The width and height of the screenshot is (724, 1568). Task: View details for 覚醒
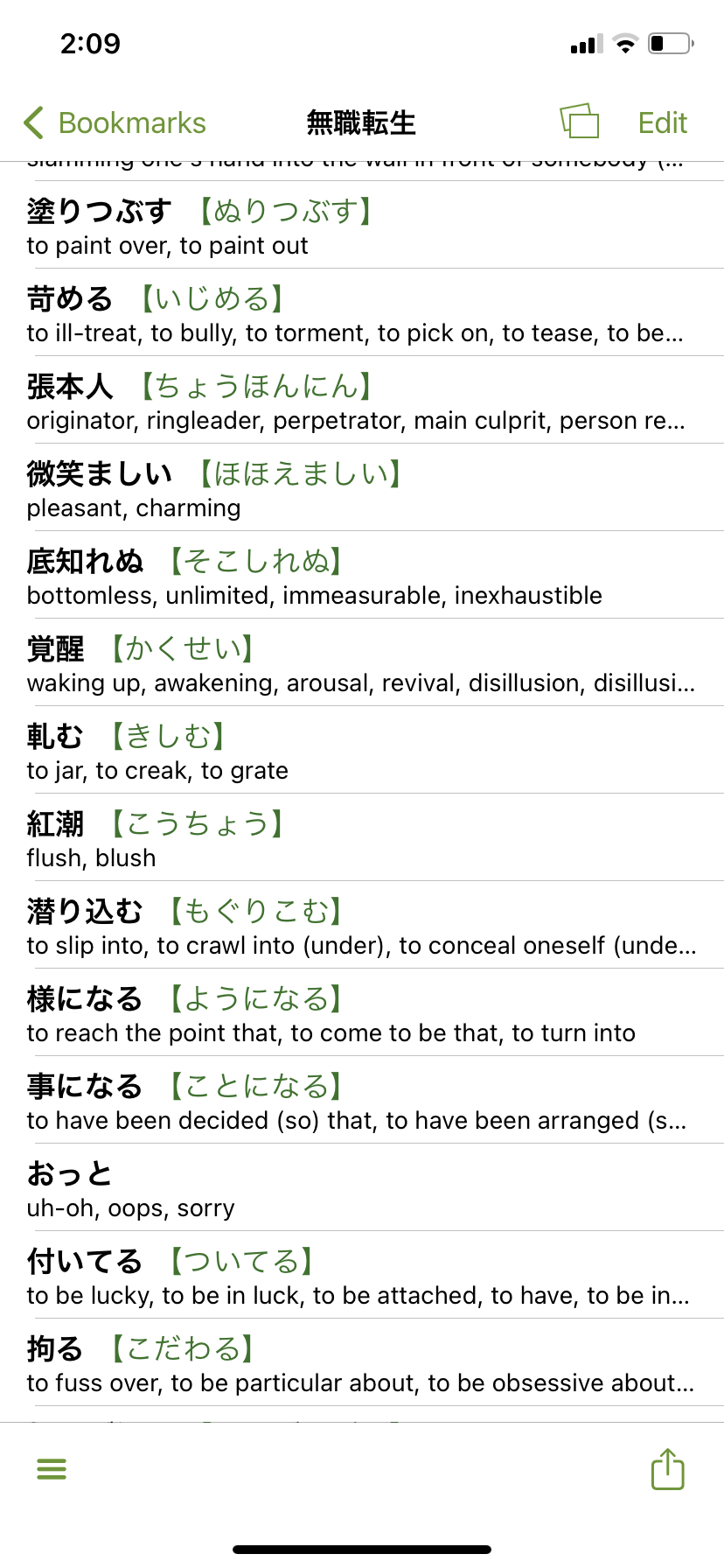(362, 663)
